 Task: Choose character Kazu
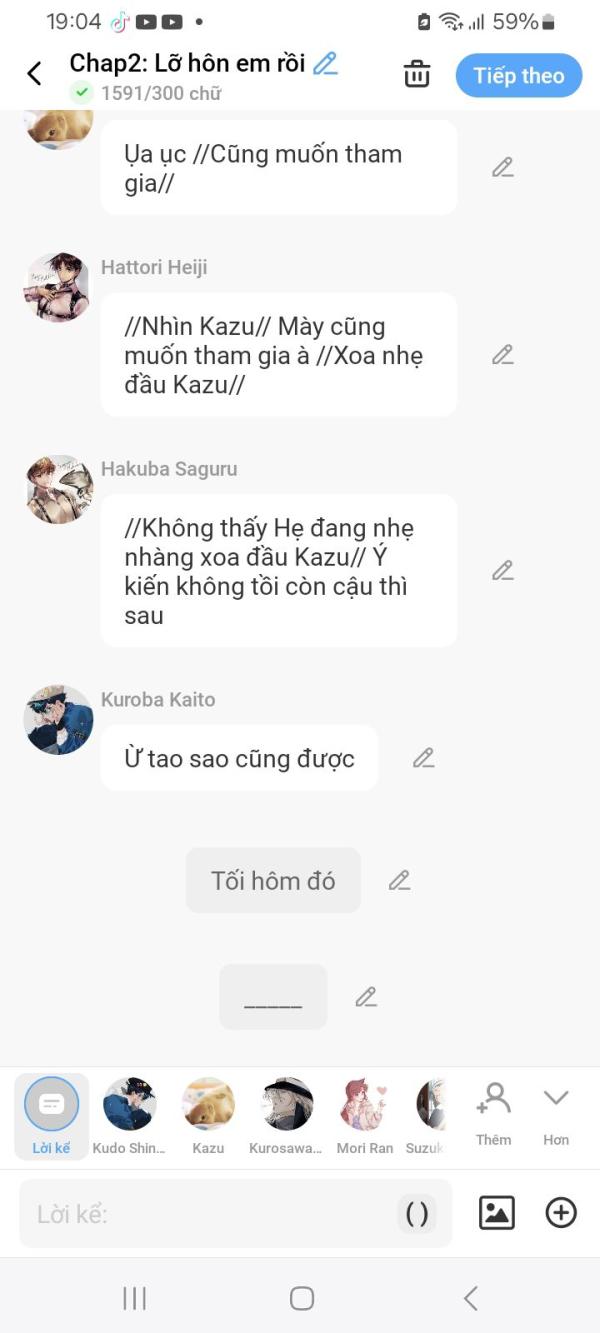(208, 1115)
